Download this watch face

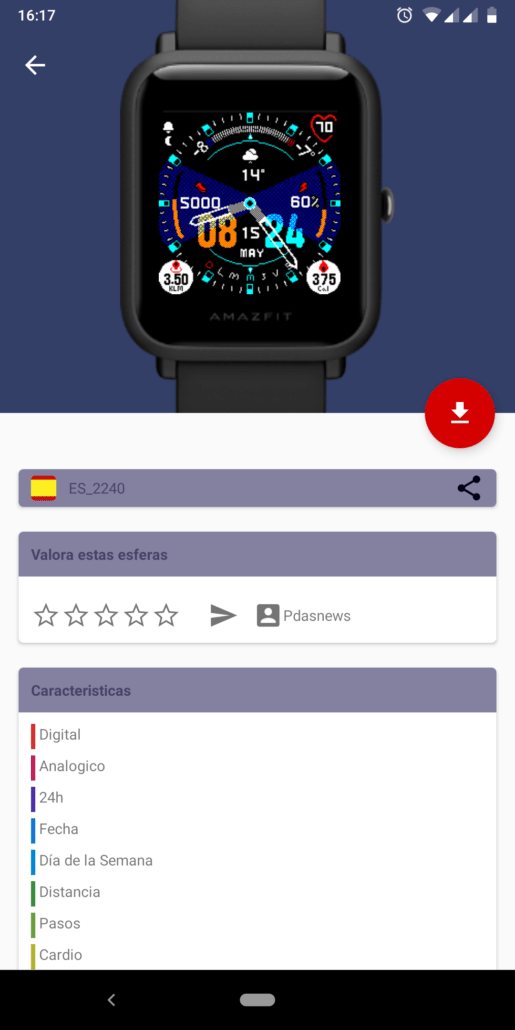(459, 413)
